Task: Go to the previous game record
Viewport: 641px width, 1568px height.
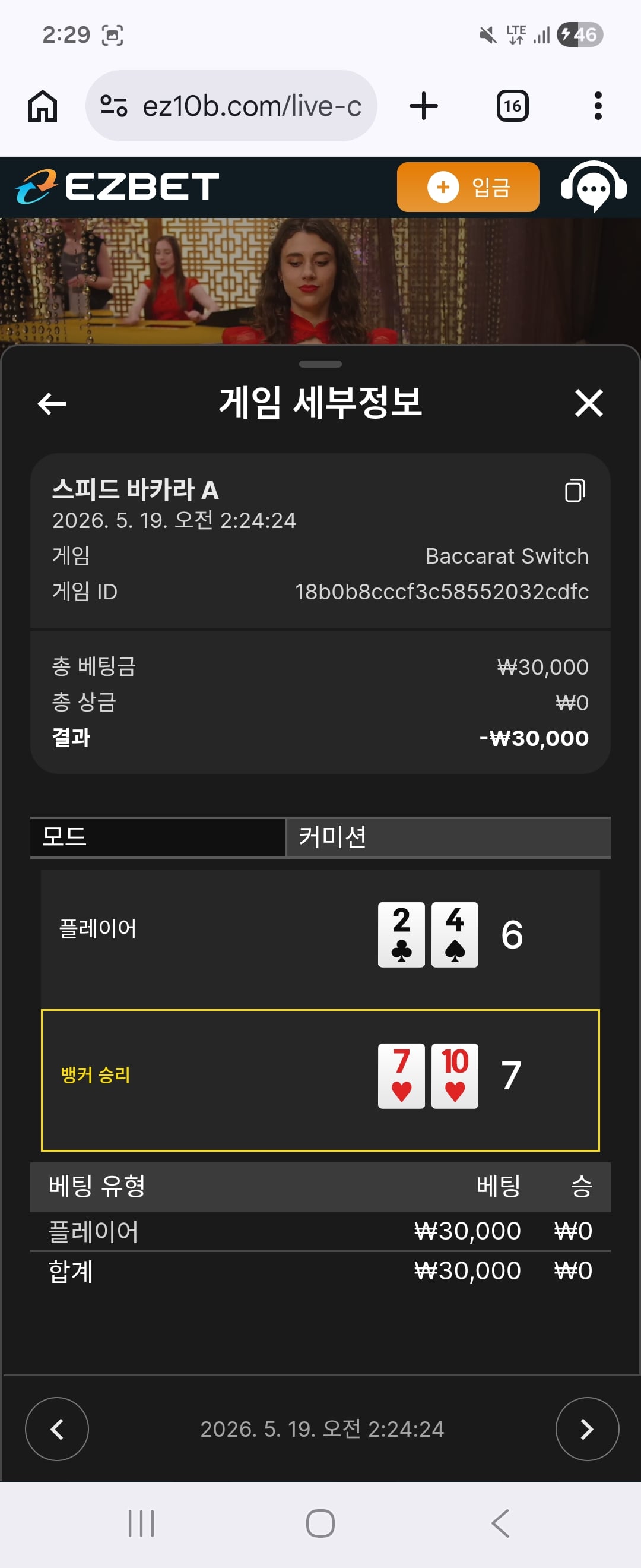Action: pyautogui.click(x=56, y=1428)
